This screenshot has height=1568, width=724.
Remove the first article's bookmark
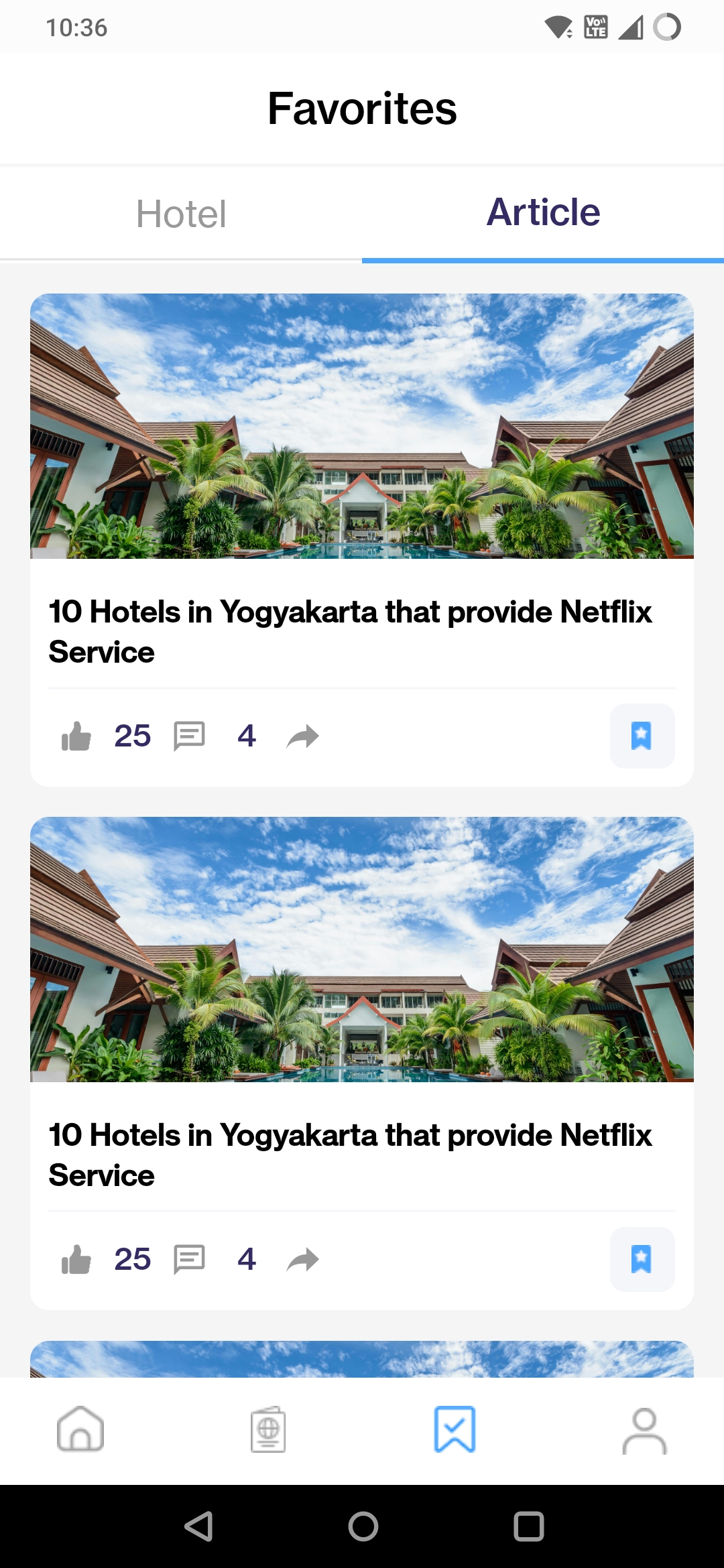[x=642, y=736]
